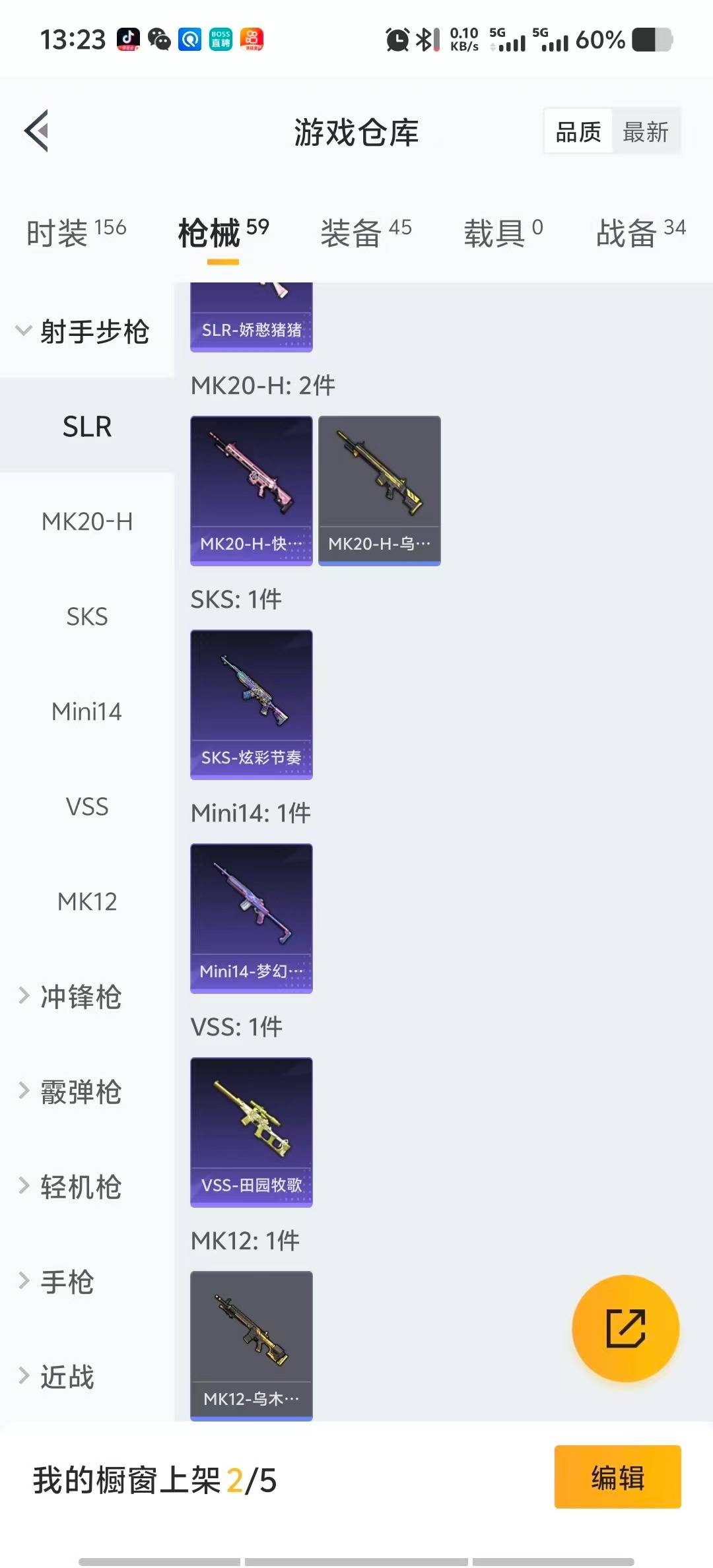
Task: Expand the 霰弹枪 category
Action: (79, 1092)
